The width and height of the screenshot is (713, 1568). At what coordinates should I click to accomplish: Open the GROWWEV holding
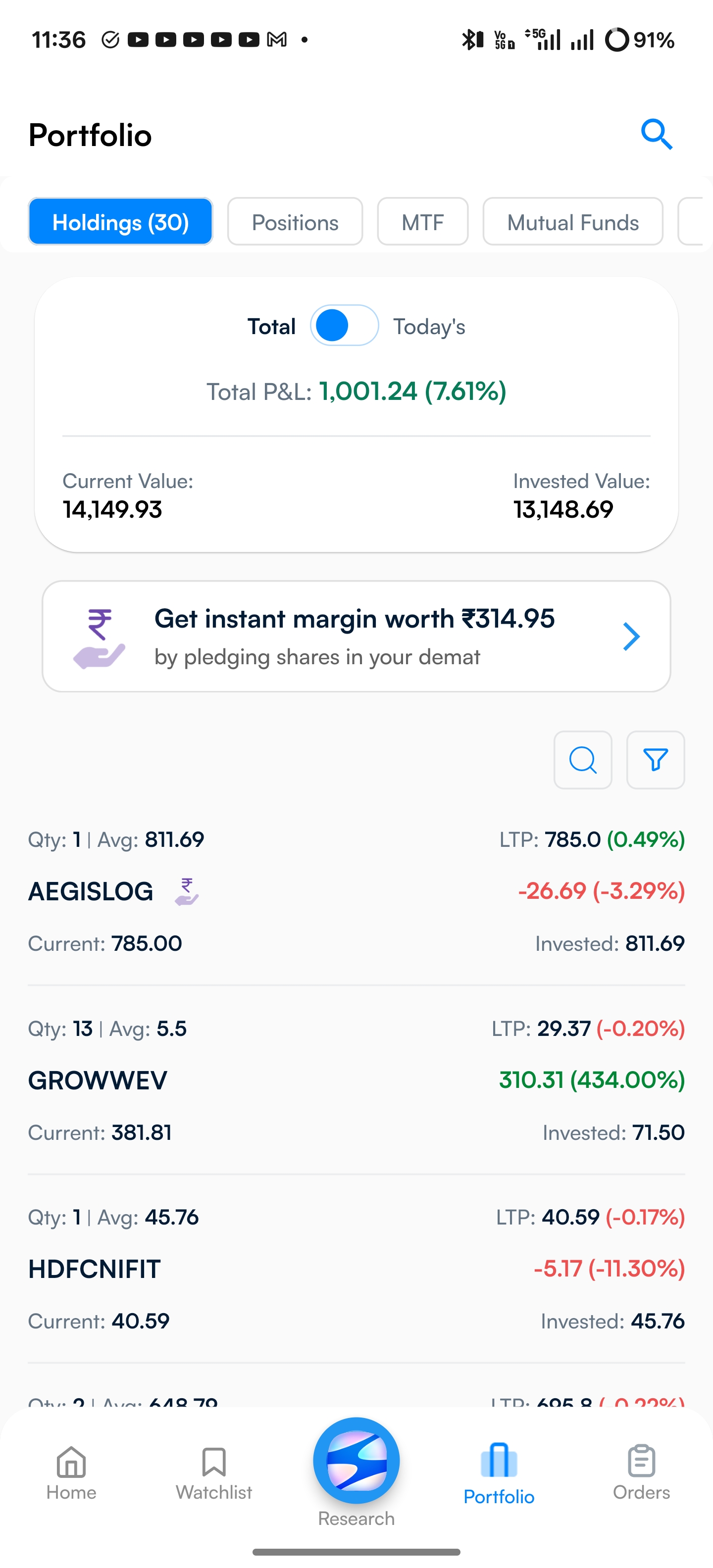point(356,1080)
